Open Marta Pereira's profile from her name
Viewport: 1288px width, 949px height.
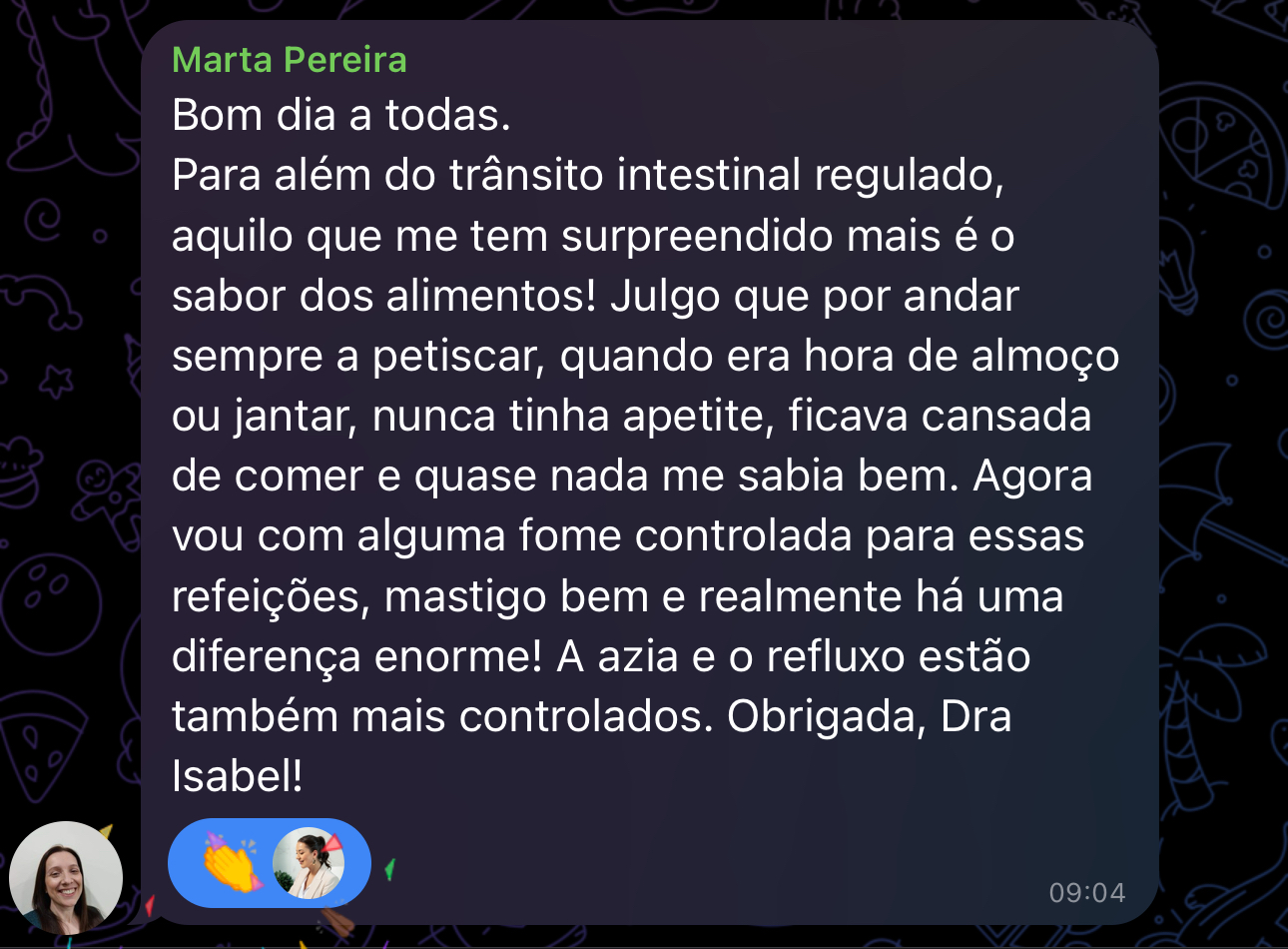289,60
